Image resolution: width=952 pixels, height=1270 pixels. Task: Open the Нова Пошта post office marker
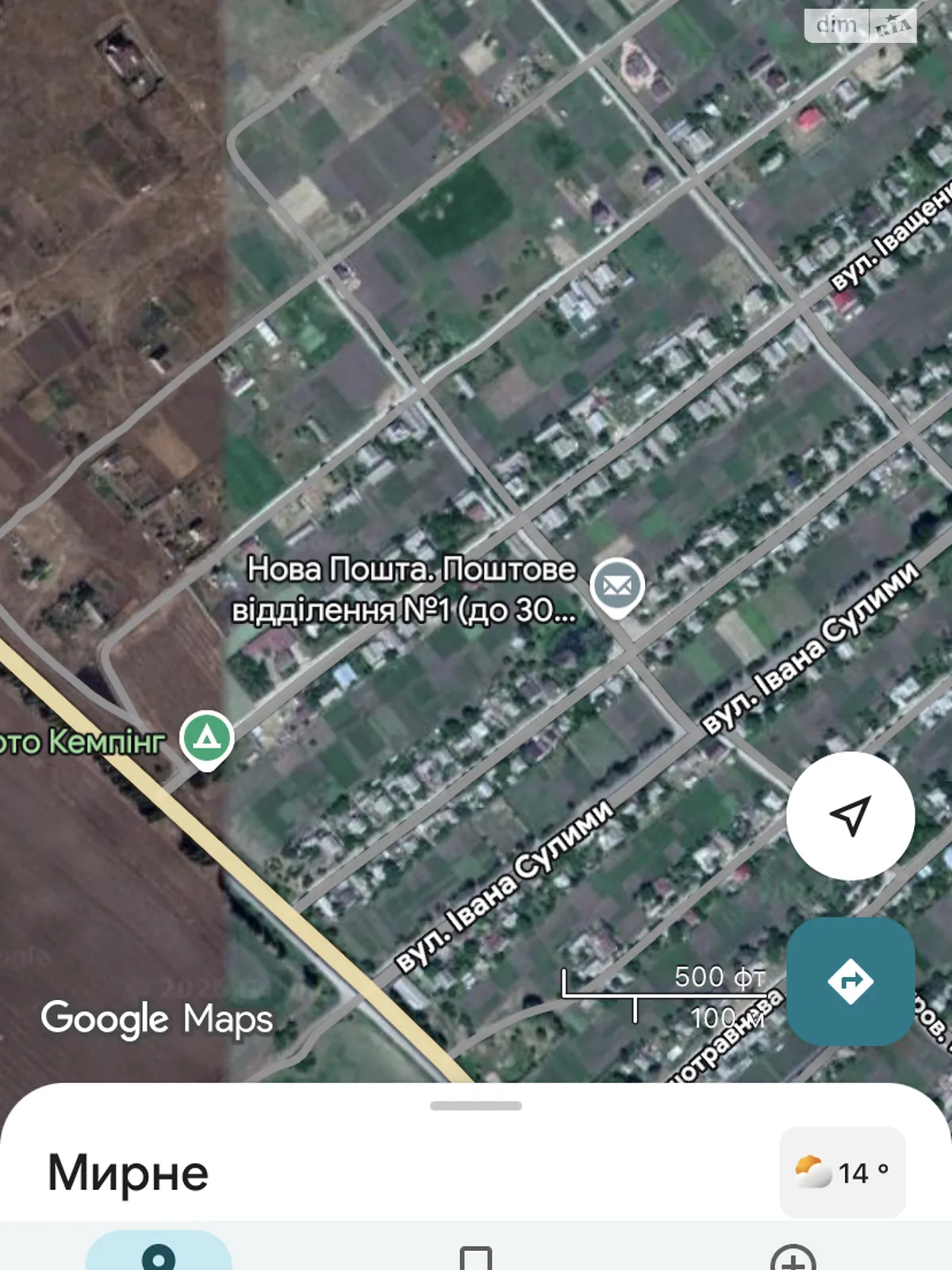click(x=616, y=587)
